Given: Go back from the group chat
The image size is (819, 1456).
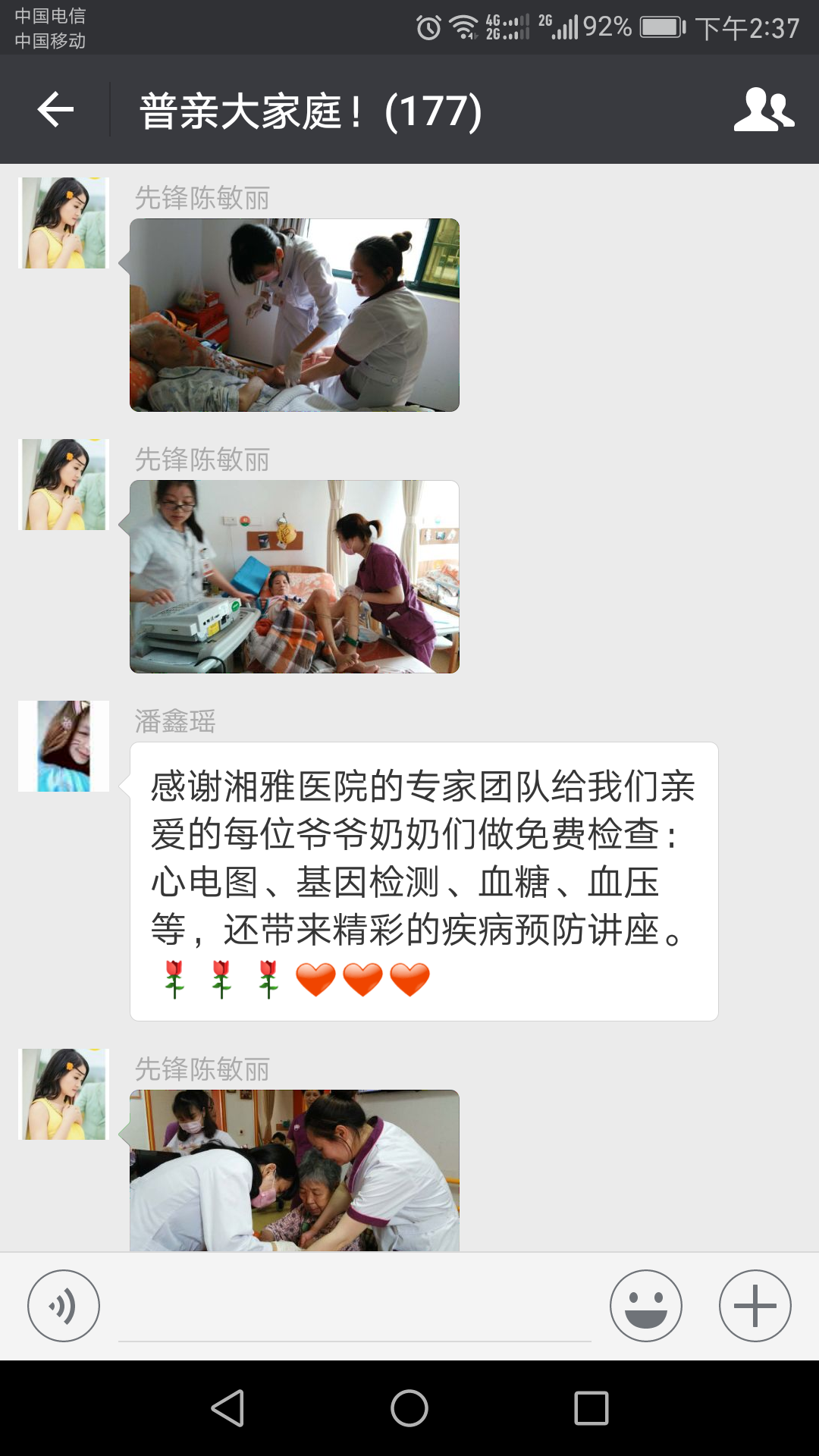Looking at the screenshot, I should click(x=56, y=110).
